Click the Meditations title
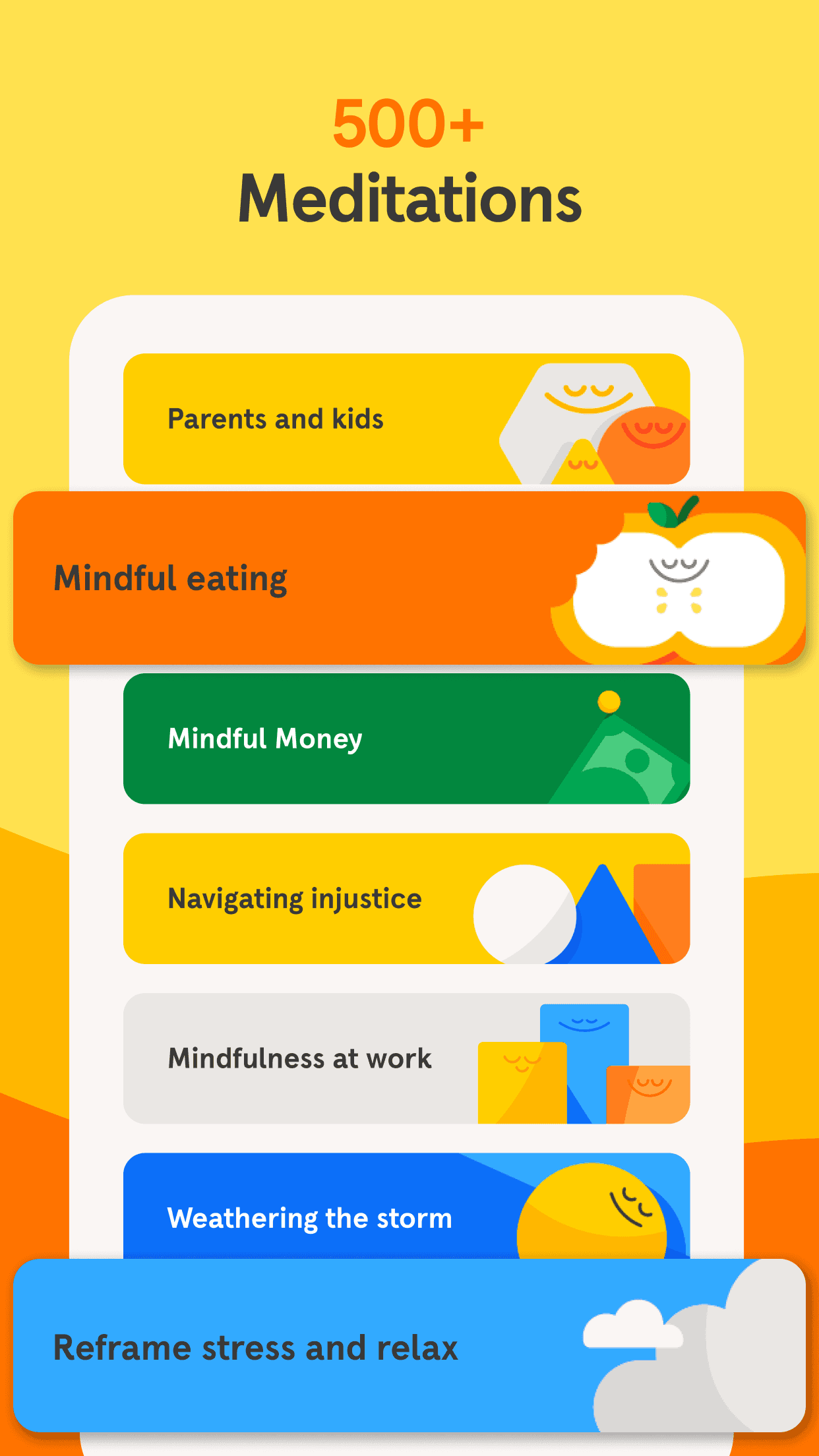Image resolution: width=819 pixels, height=1456 pixels. [409, 197]
